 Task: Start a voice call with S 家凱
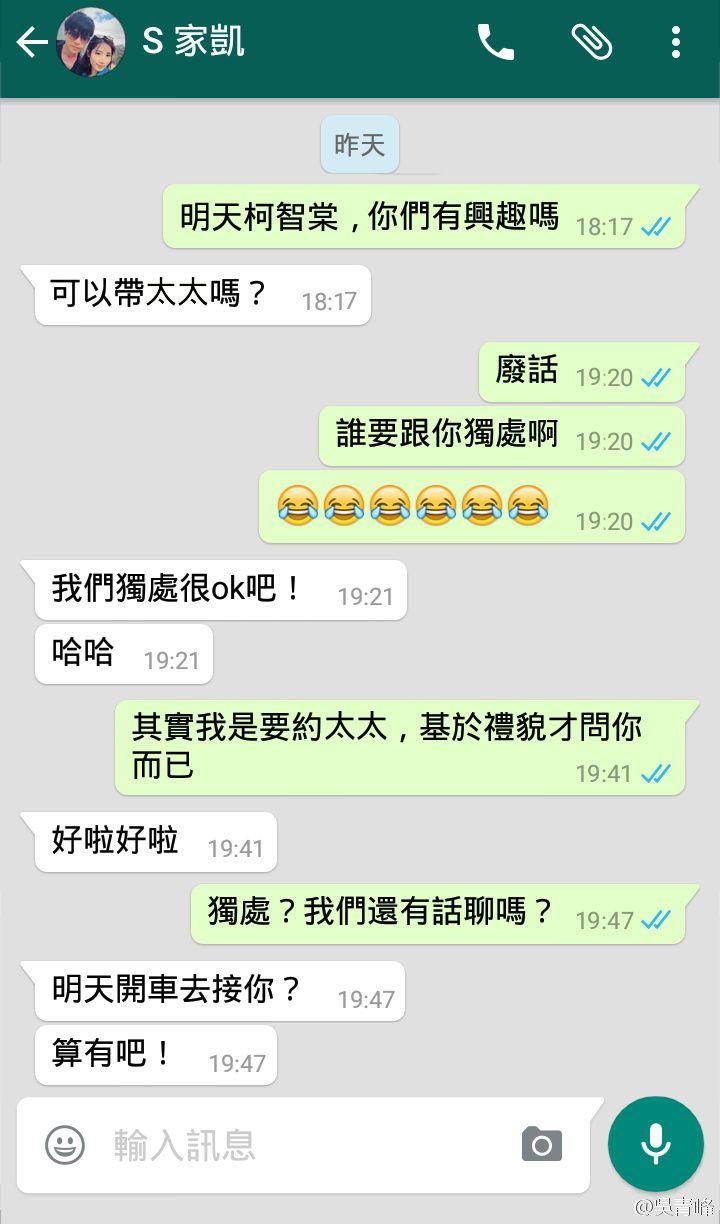[x=495, y=42]
